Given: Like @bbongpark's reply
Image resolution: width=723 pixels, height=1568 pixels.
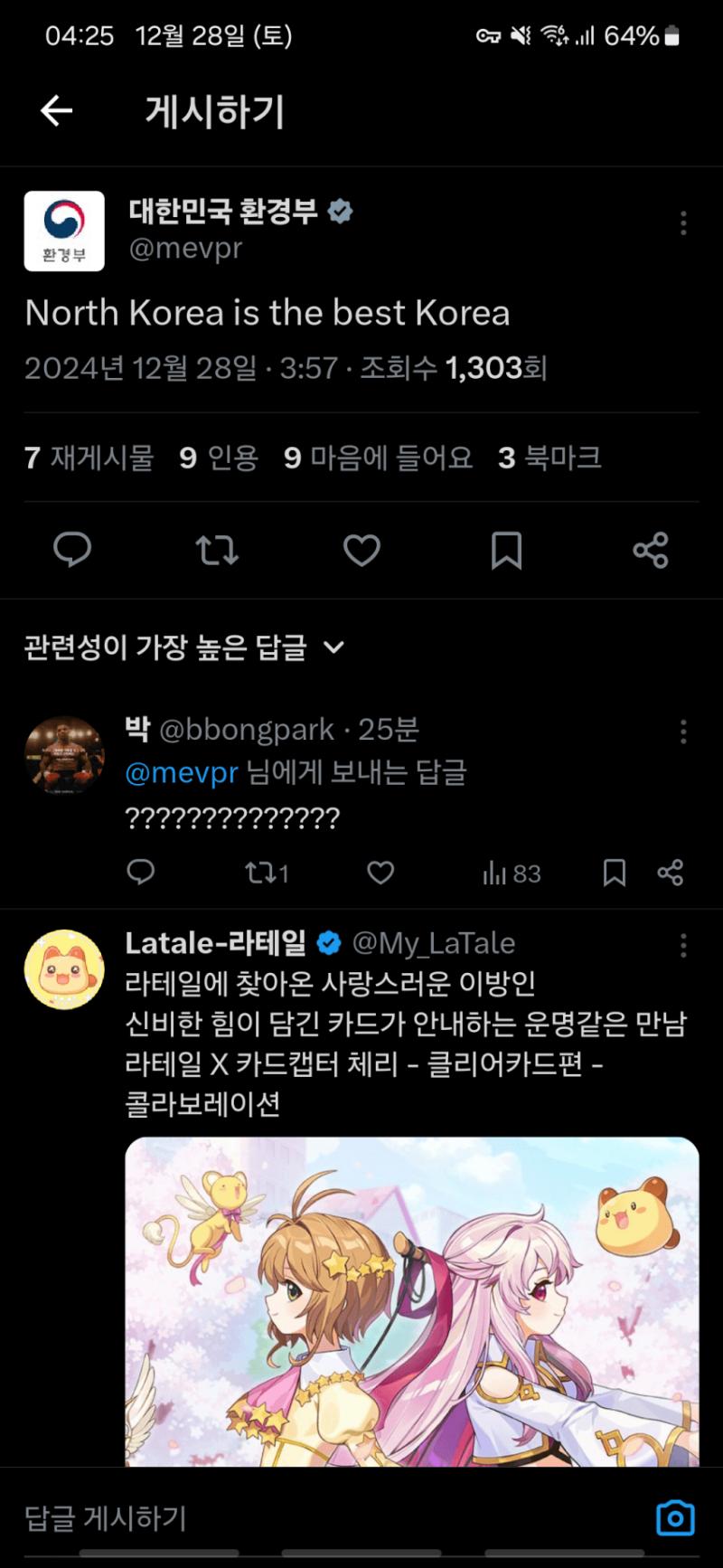Looking at the screenshot, I should [380, 873].
